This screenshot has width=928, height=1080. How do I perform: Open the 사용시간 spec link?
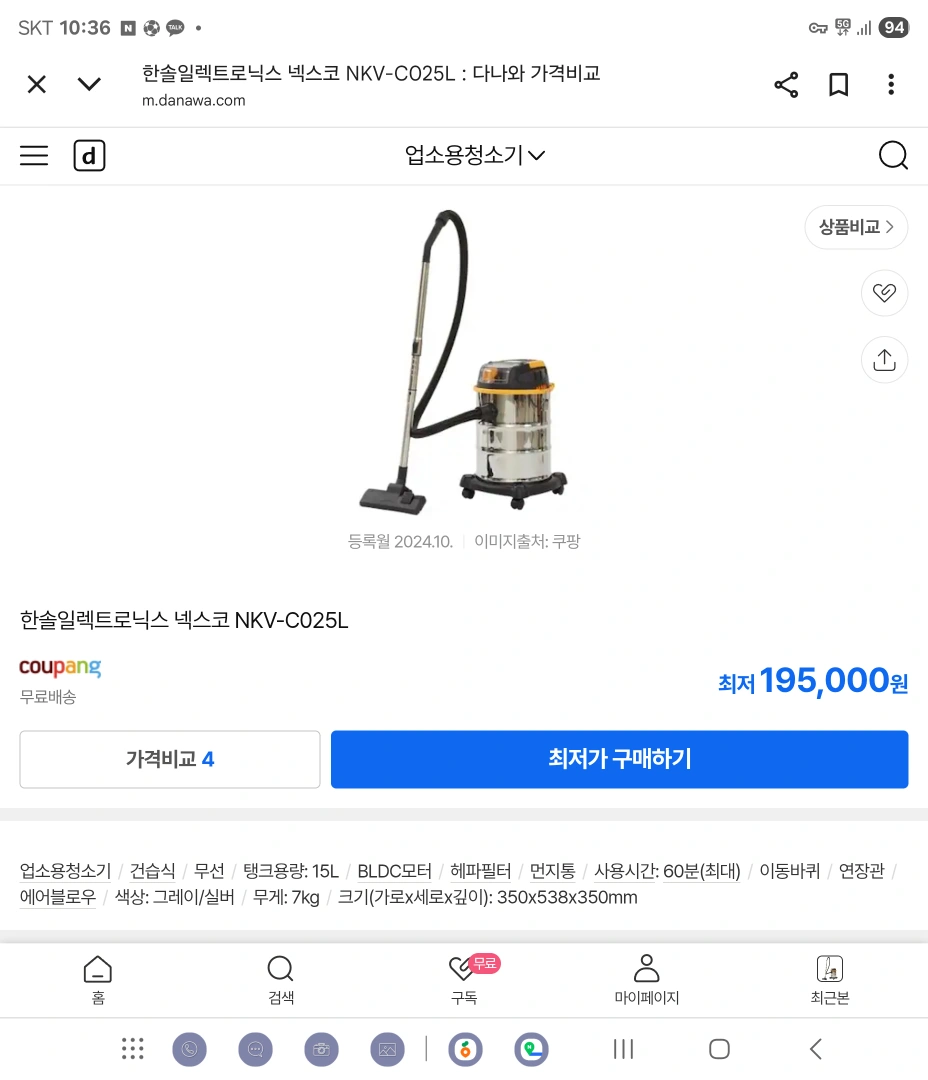[x=626, y=871]
